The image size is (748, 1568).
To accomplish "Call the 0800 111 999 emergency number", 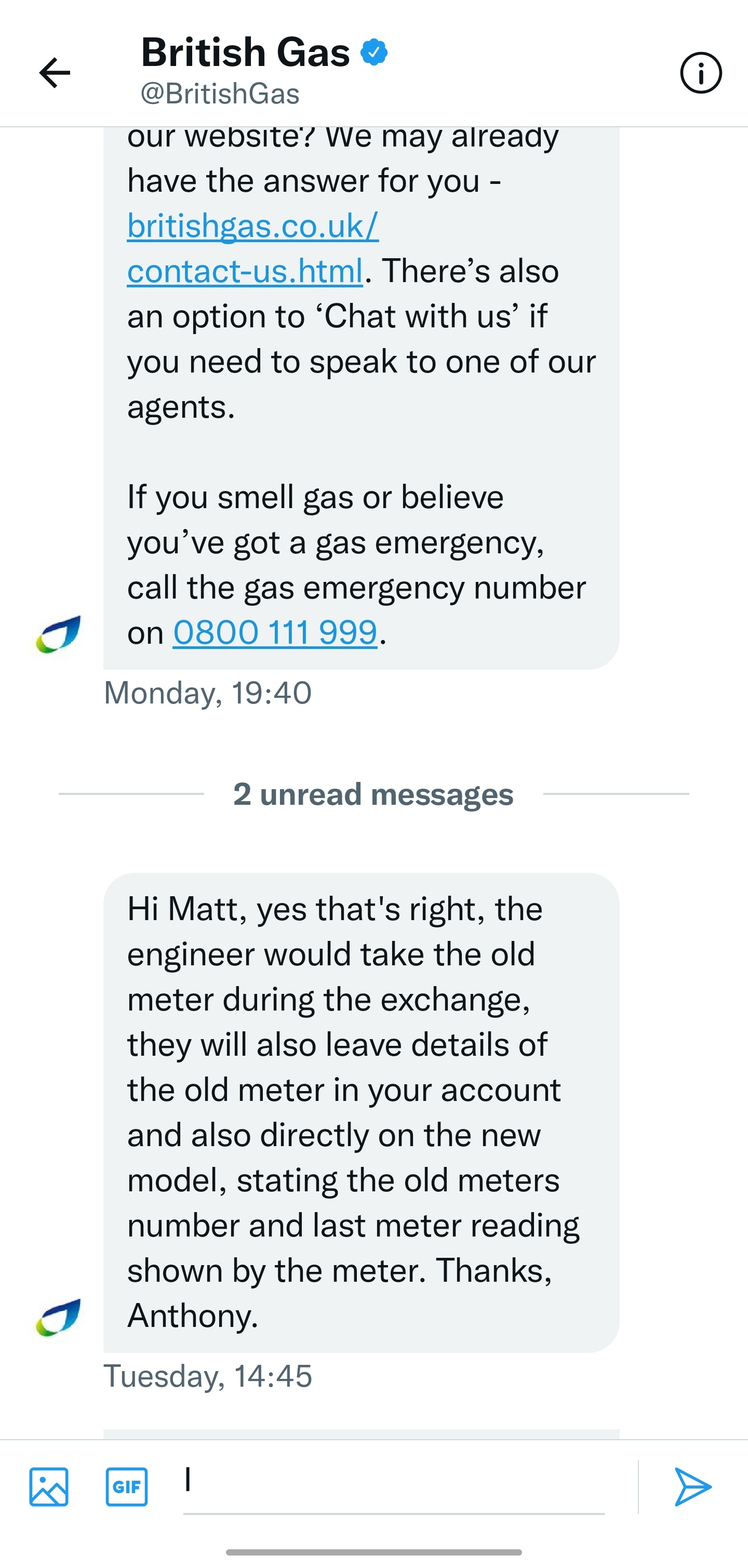I will [275, 632].
